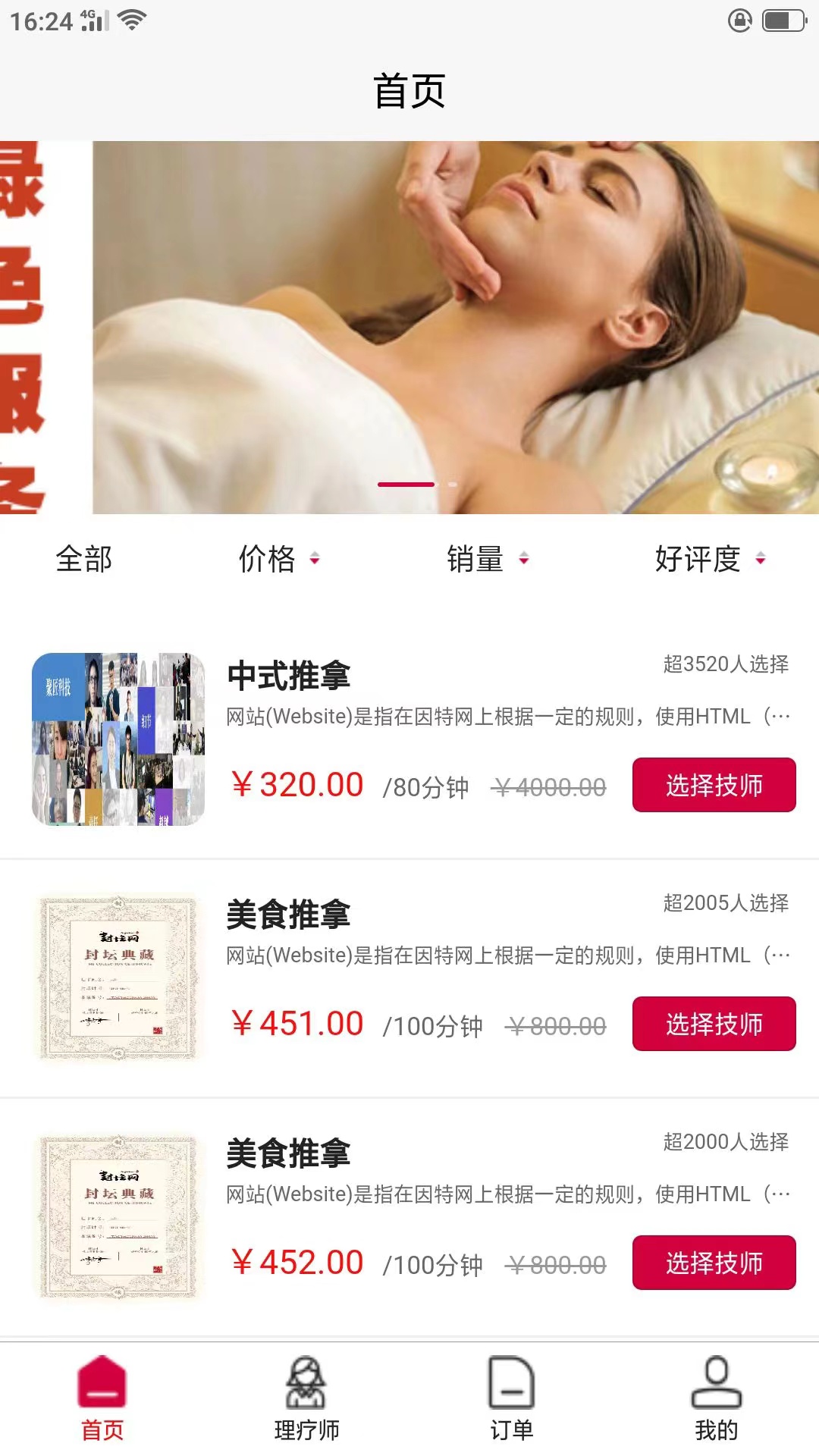Switch to the 我的 tab
819x1456 pixels.
(716, 1399)
